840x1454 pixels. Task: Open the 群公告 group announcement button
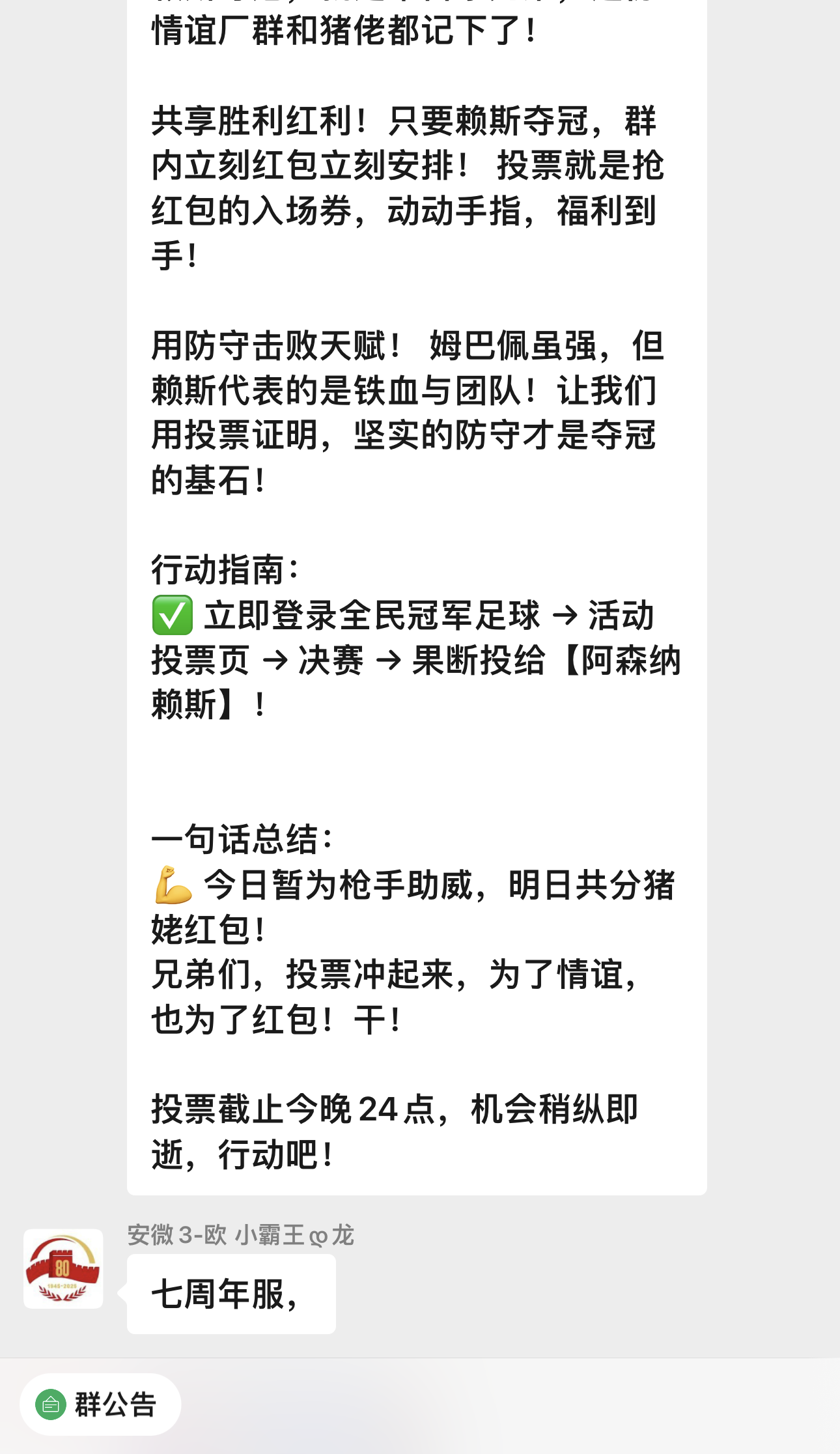pos(100,1404)
